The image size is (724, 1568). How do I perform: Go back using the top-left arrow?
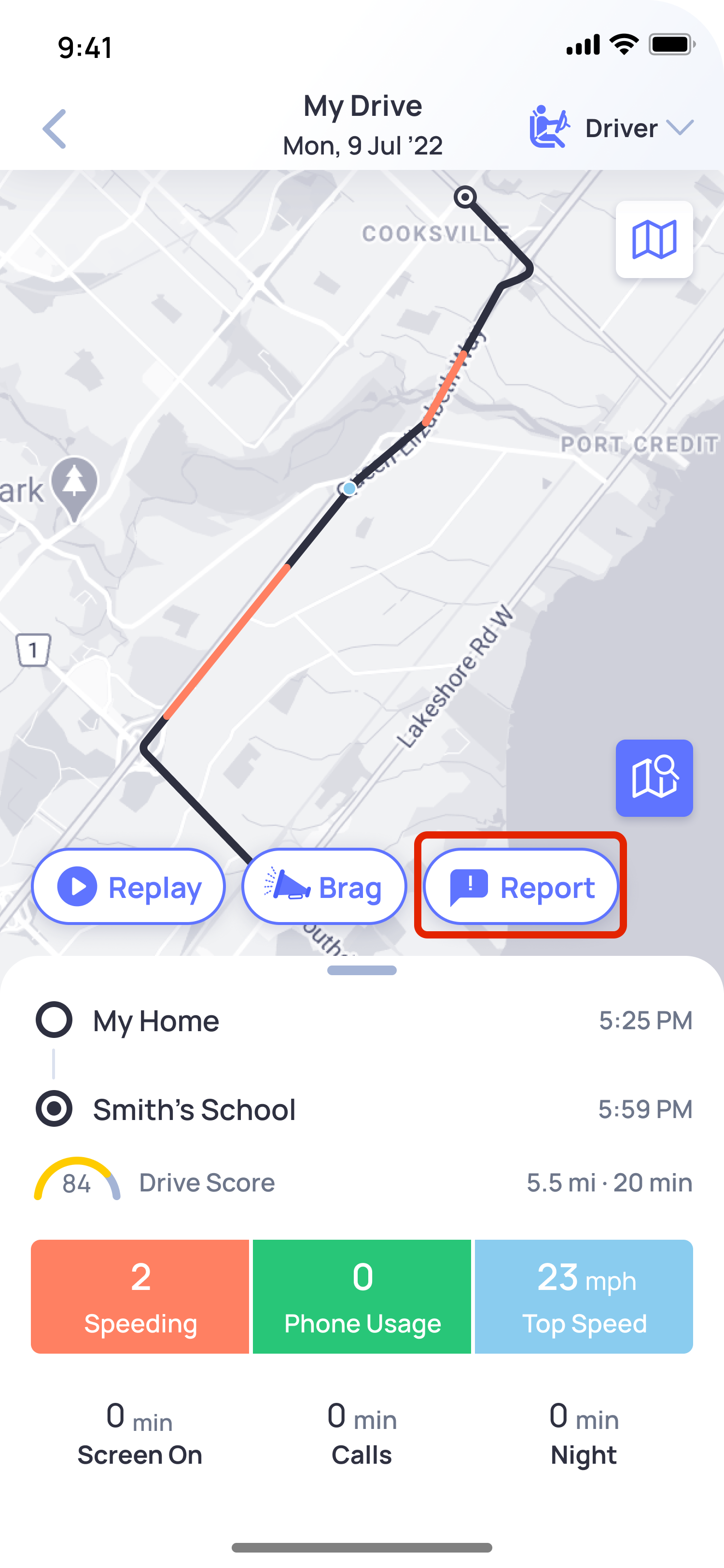55,128
